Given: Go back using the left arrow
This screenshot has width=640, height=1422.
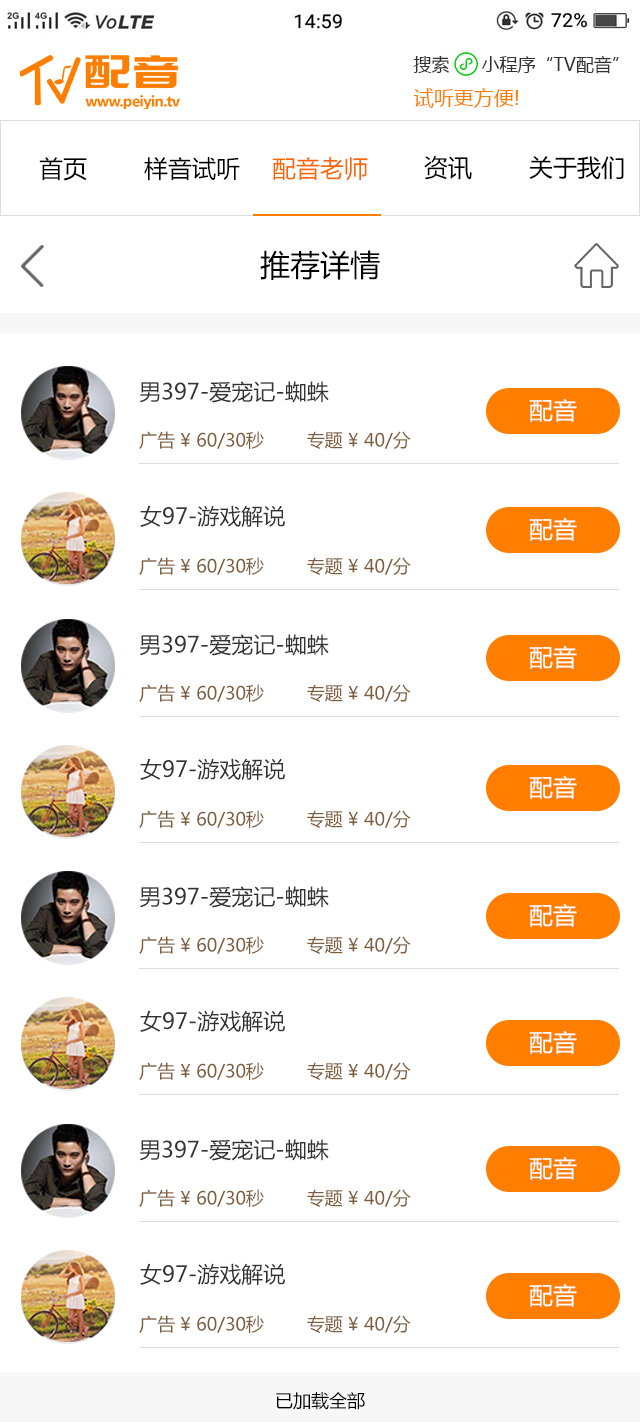Looking at the screenshot, I should pos(33,266).
